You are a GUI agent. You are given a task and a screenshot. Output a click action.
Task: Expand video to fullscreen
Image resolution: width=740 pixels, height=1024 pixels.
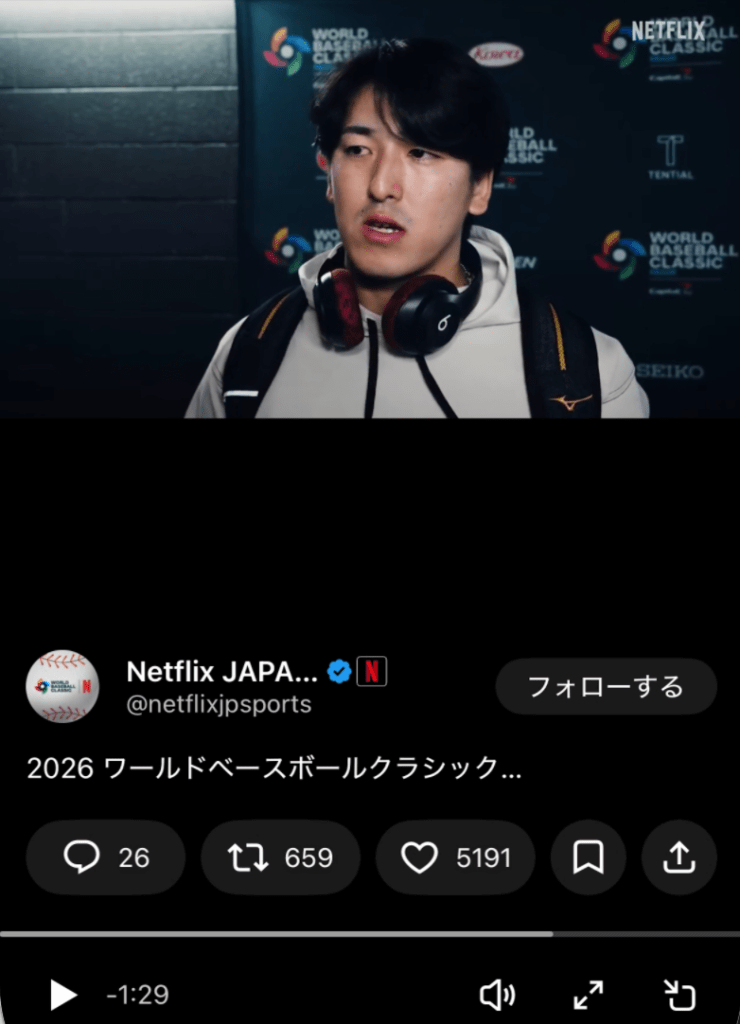(x=588, y=994)
